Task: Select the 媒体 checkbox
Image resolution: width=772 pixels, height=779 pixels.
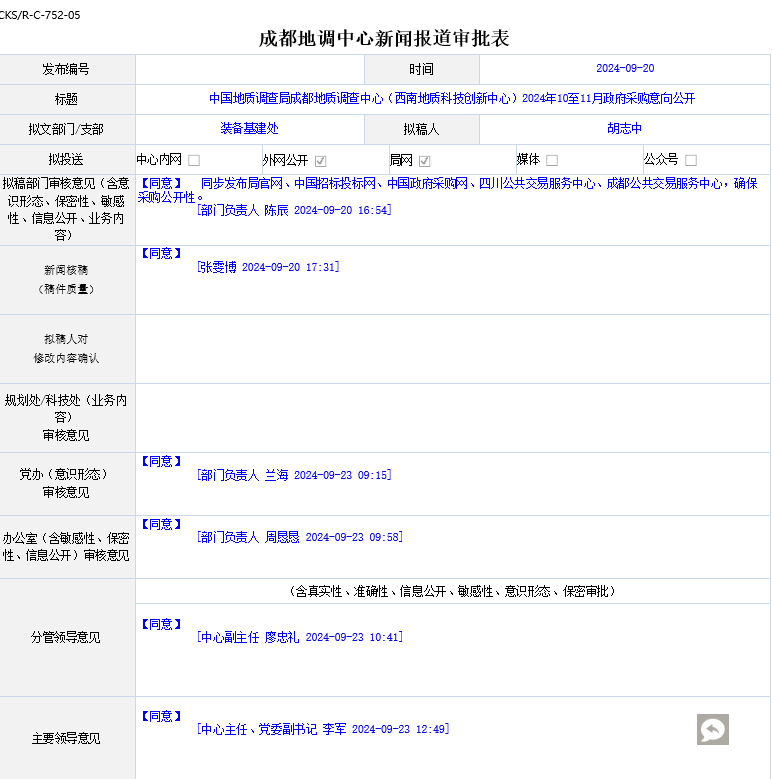Action: pyautogui.click(x=552, y=160)
